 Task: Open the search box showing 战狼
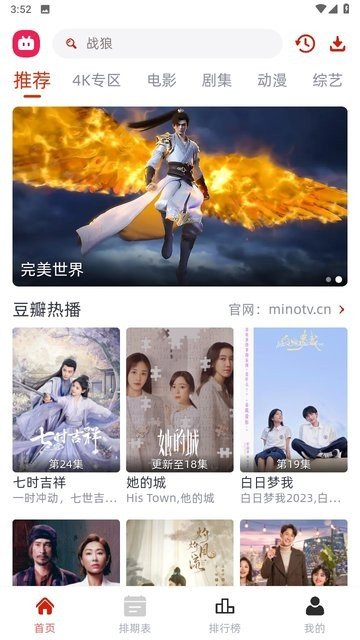click(x=167, y=44)
